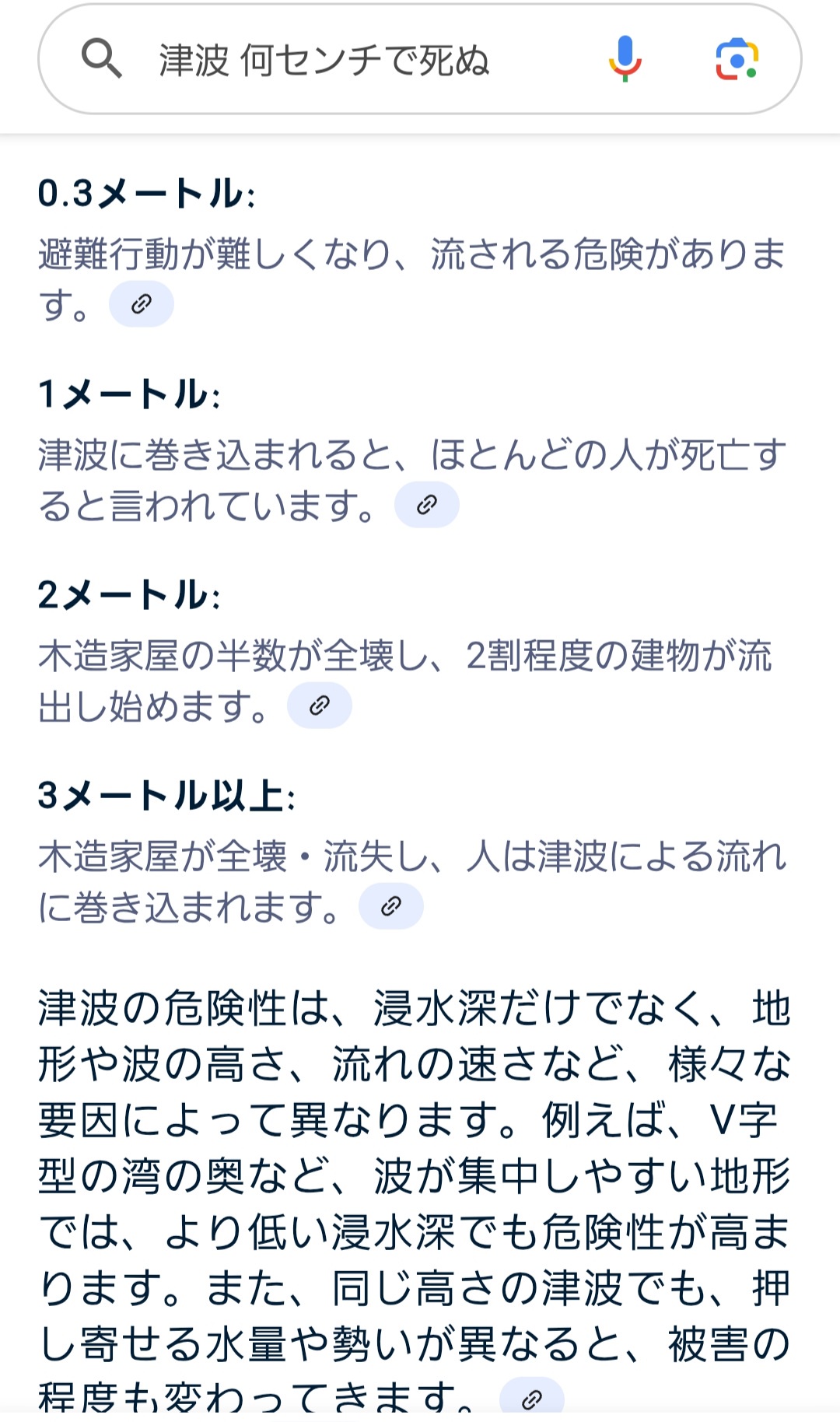Open source link after the final paragraph
This screenshot has width=840, height=1422.
coord(532,1398)
